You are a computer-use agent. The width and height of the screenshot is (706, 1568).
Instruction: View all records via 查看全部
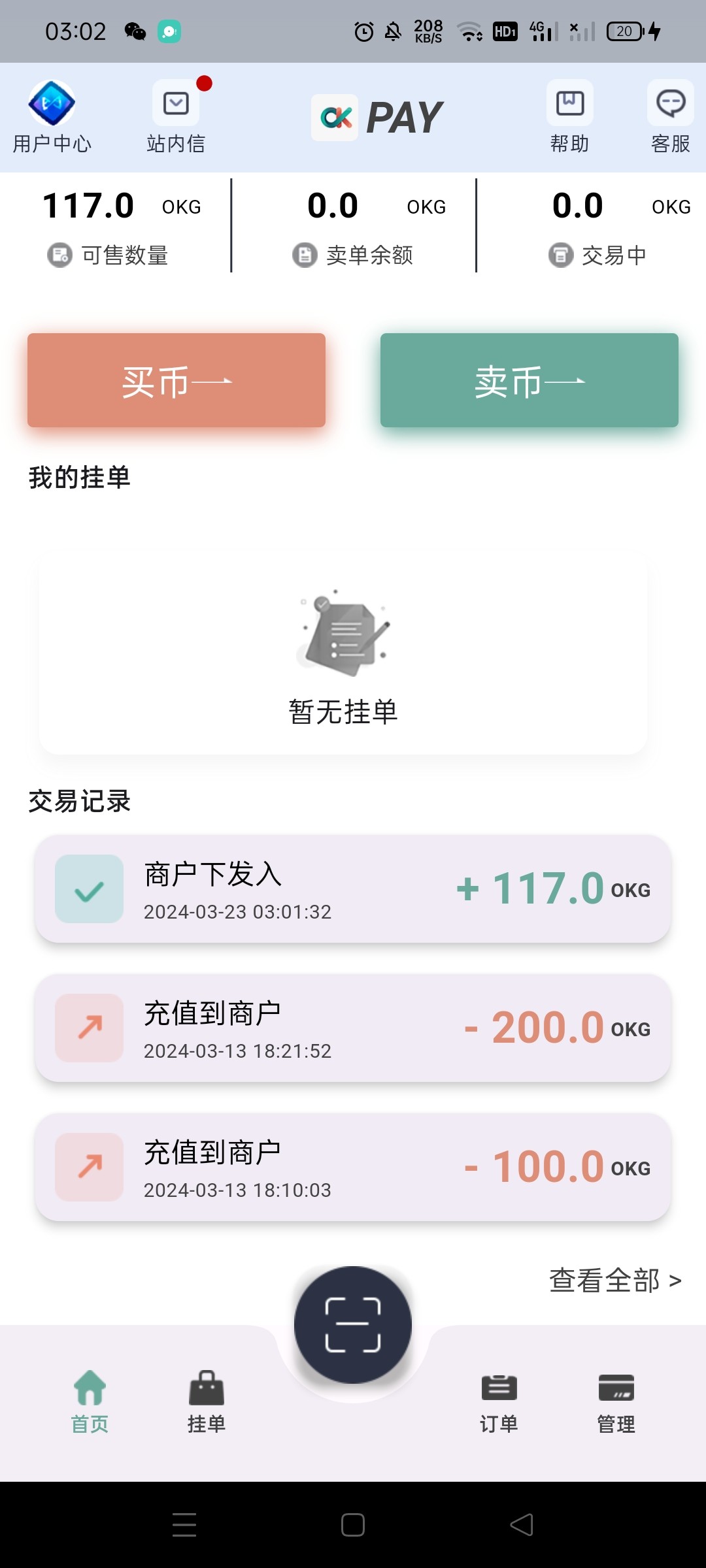click(615, 1281)
